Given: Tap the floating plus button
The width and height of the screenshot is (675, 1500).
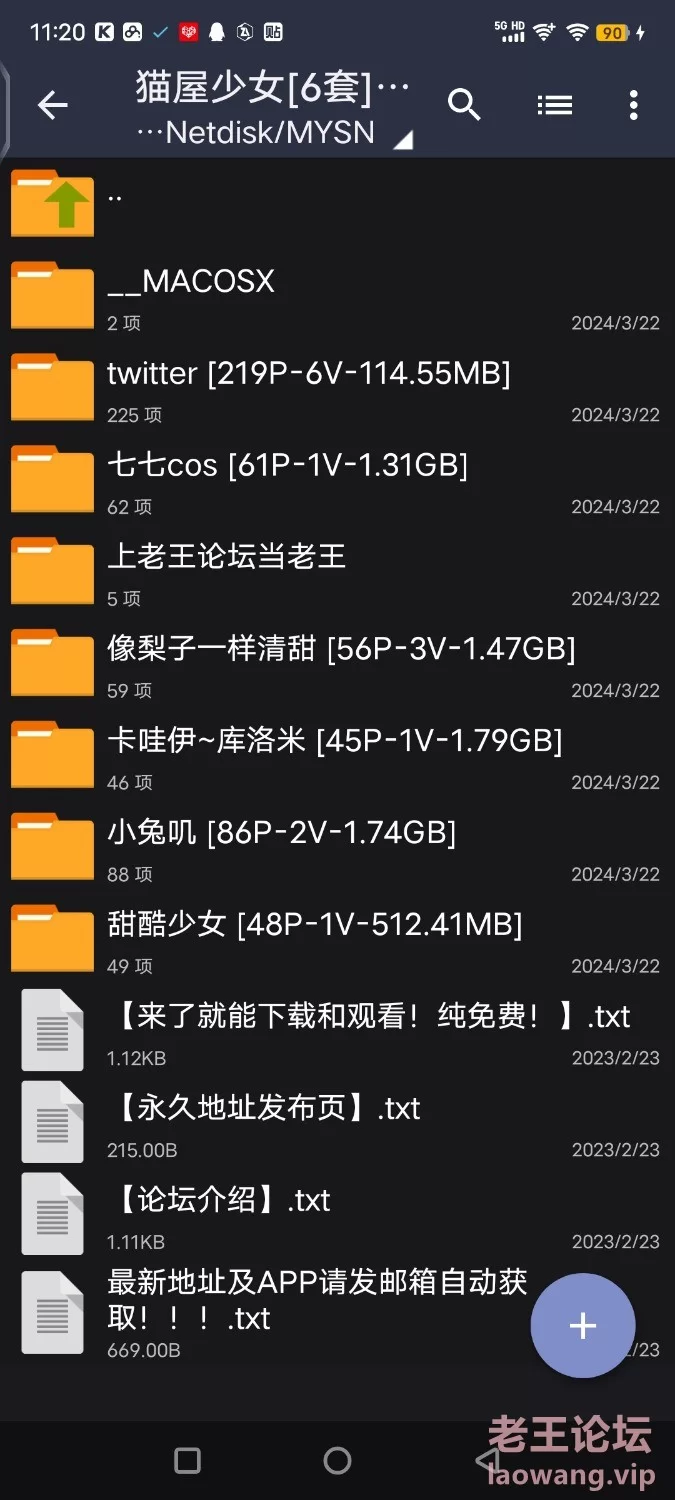Looking at the screenshot, I should 583,1326.
